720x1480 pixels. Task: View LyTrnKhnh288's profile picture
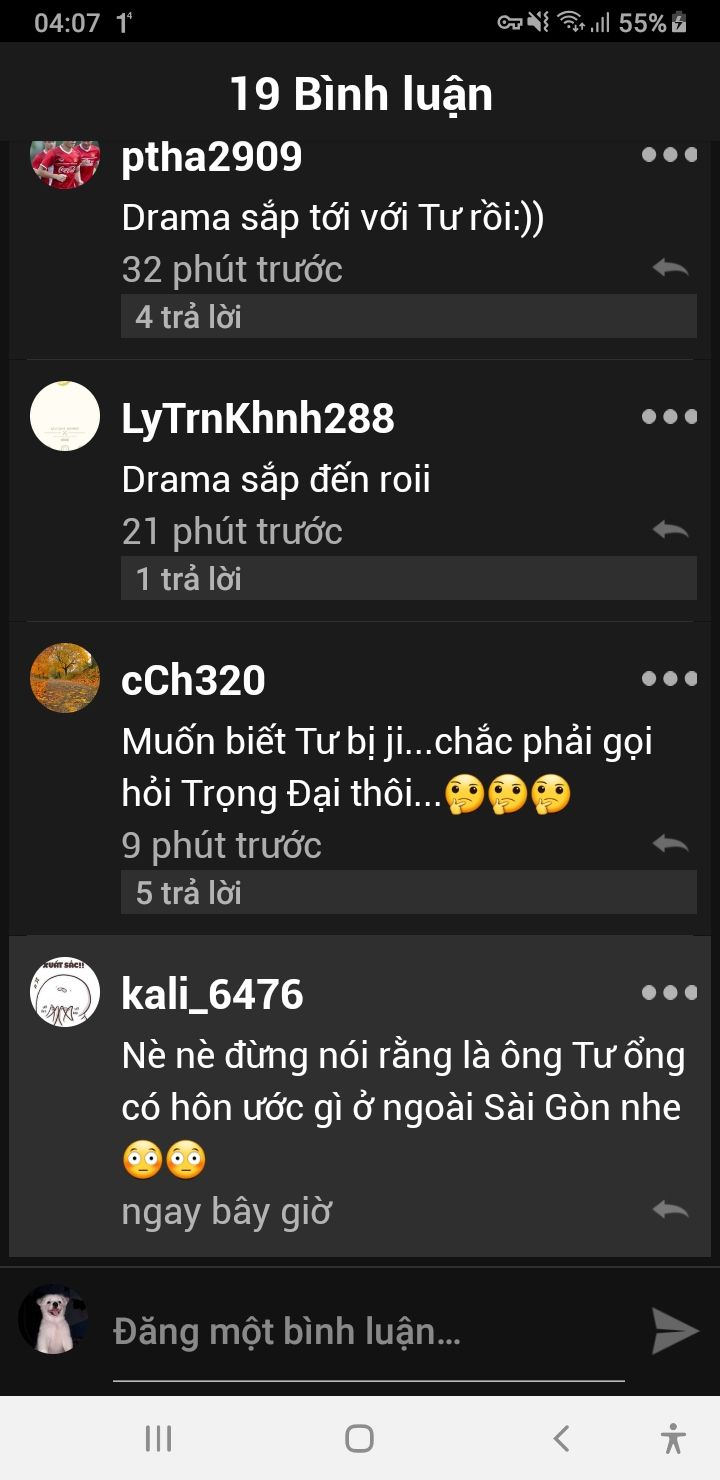(65, 416)
